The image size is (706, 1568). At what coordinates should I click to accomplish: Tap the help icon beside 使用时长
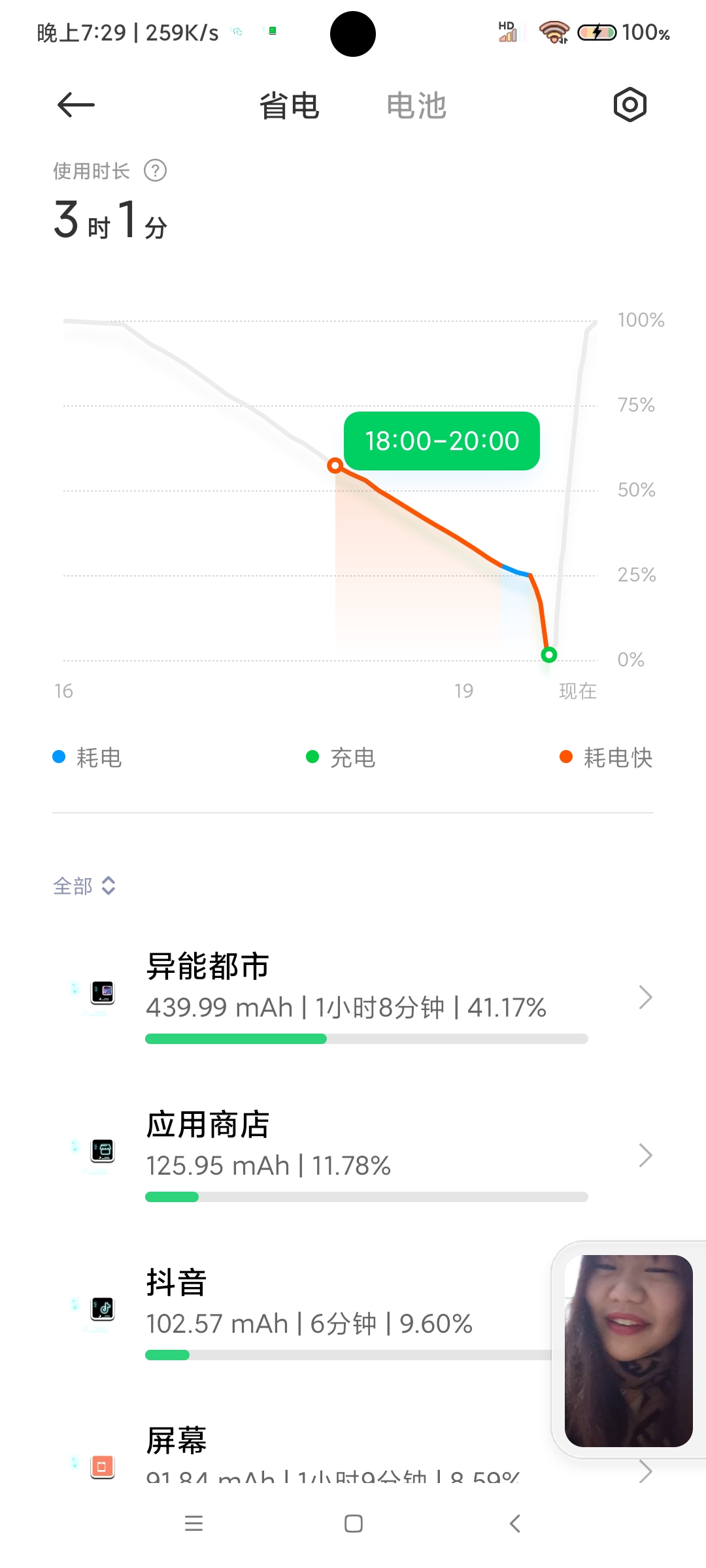(x=156, y=171)
